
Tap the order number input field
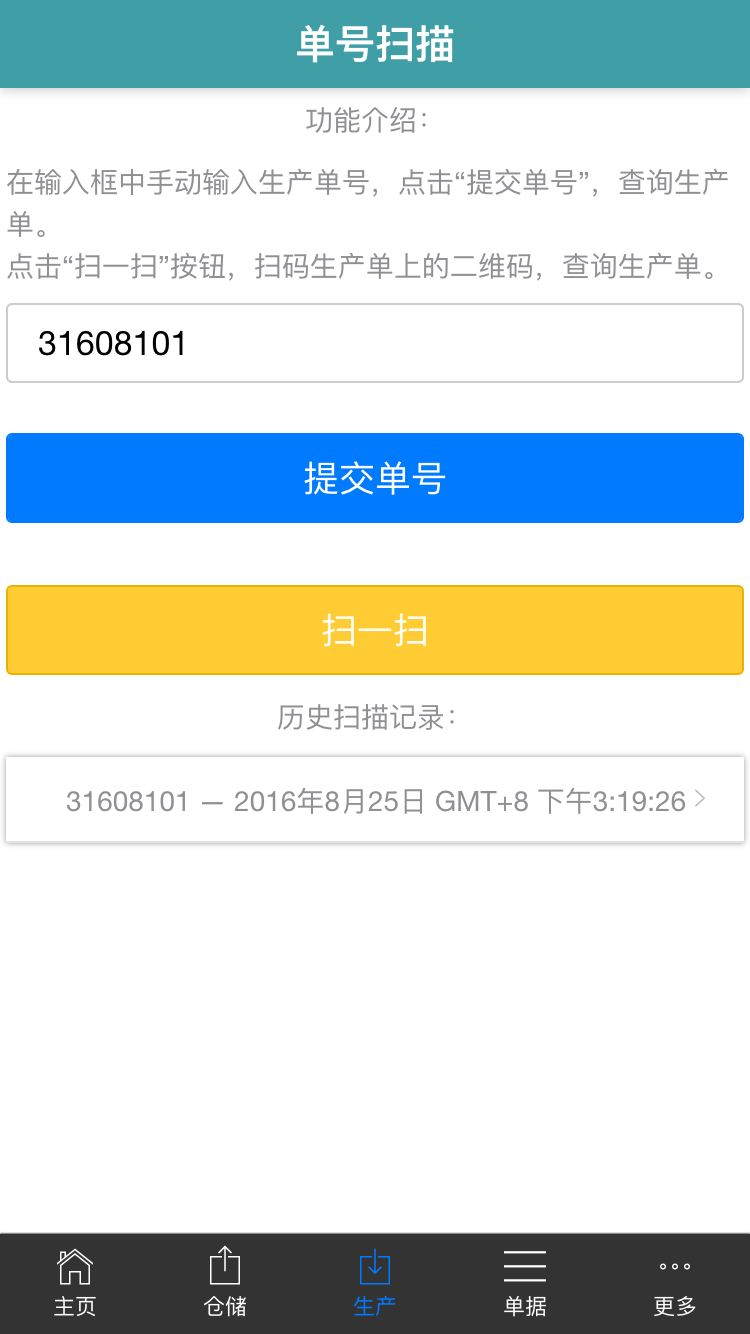375,343
